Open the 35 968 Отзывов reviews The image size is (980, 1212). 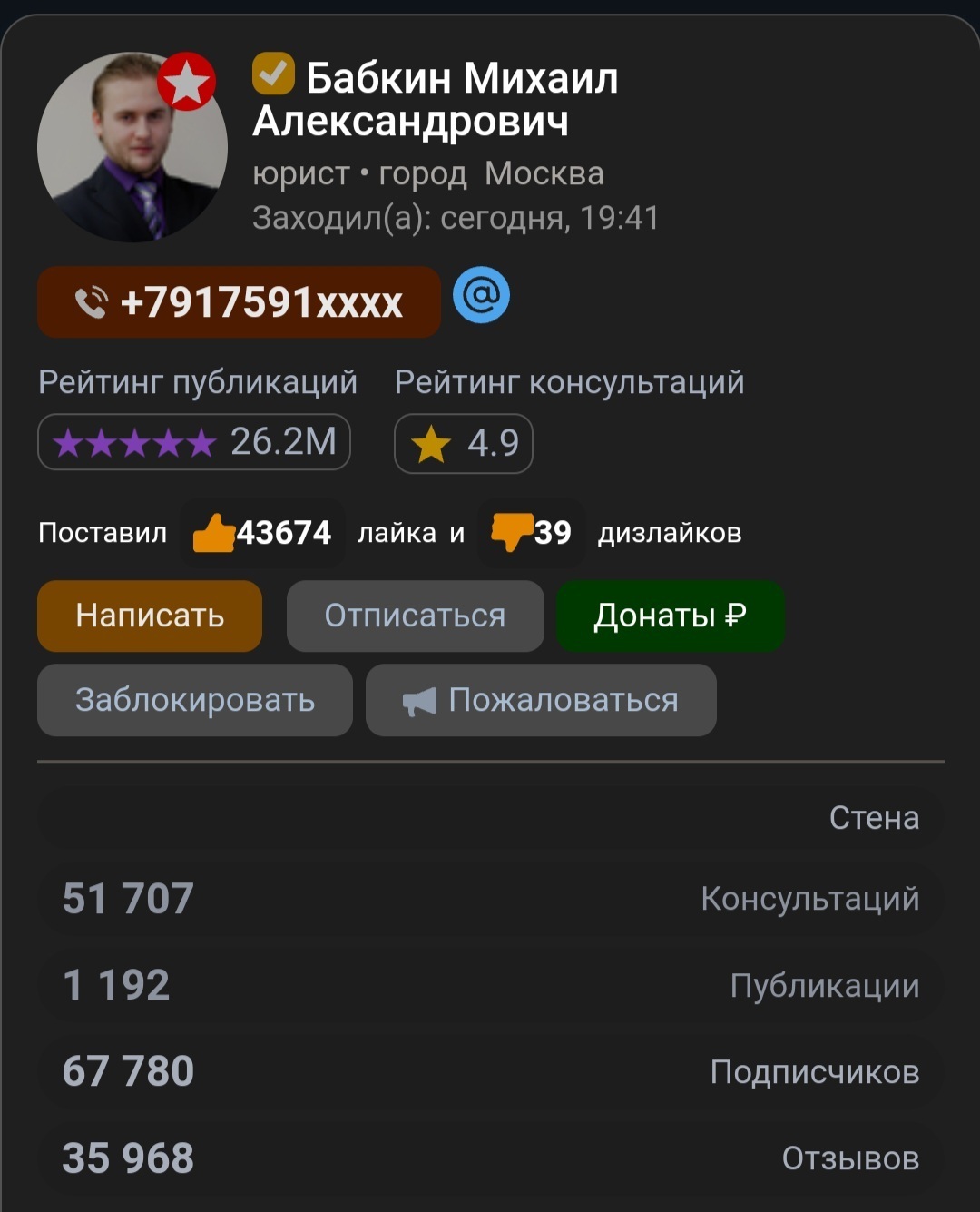490,1158
